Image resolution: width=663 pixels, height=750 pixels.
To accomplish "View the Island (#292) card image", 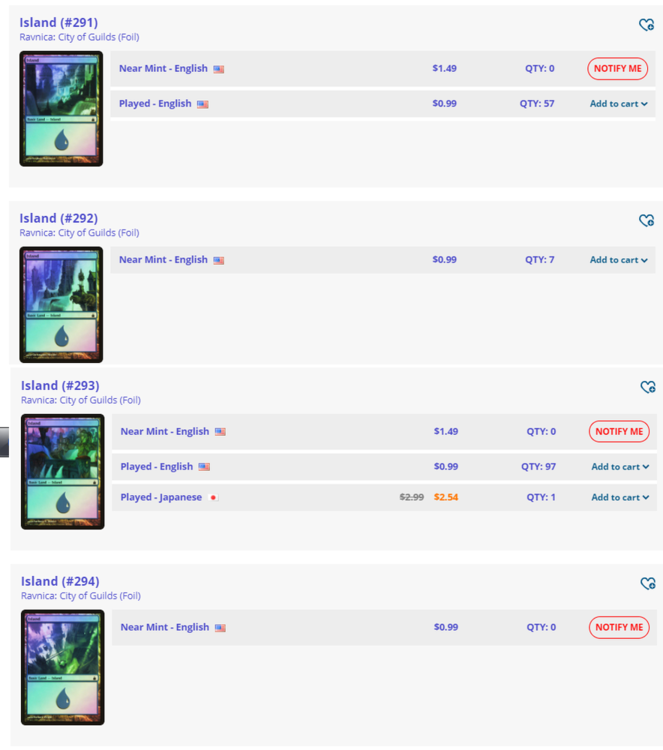I will 61,304.
